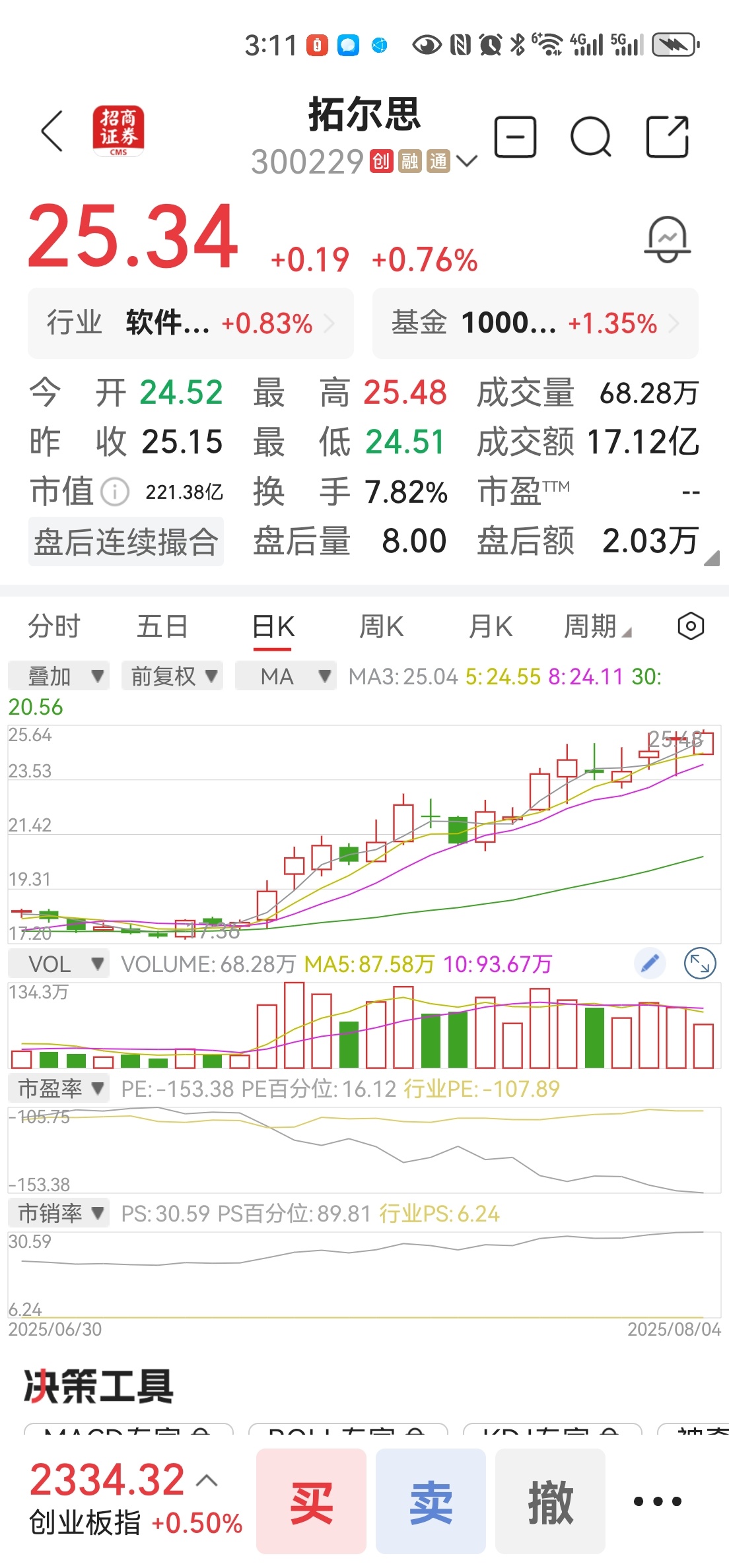Tap the red 买 buy button

pyautogui.click(x=311, y=1501)
